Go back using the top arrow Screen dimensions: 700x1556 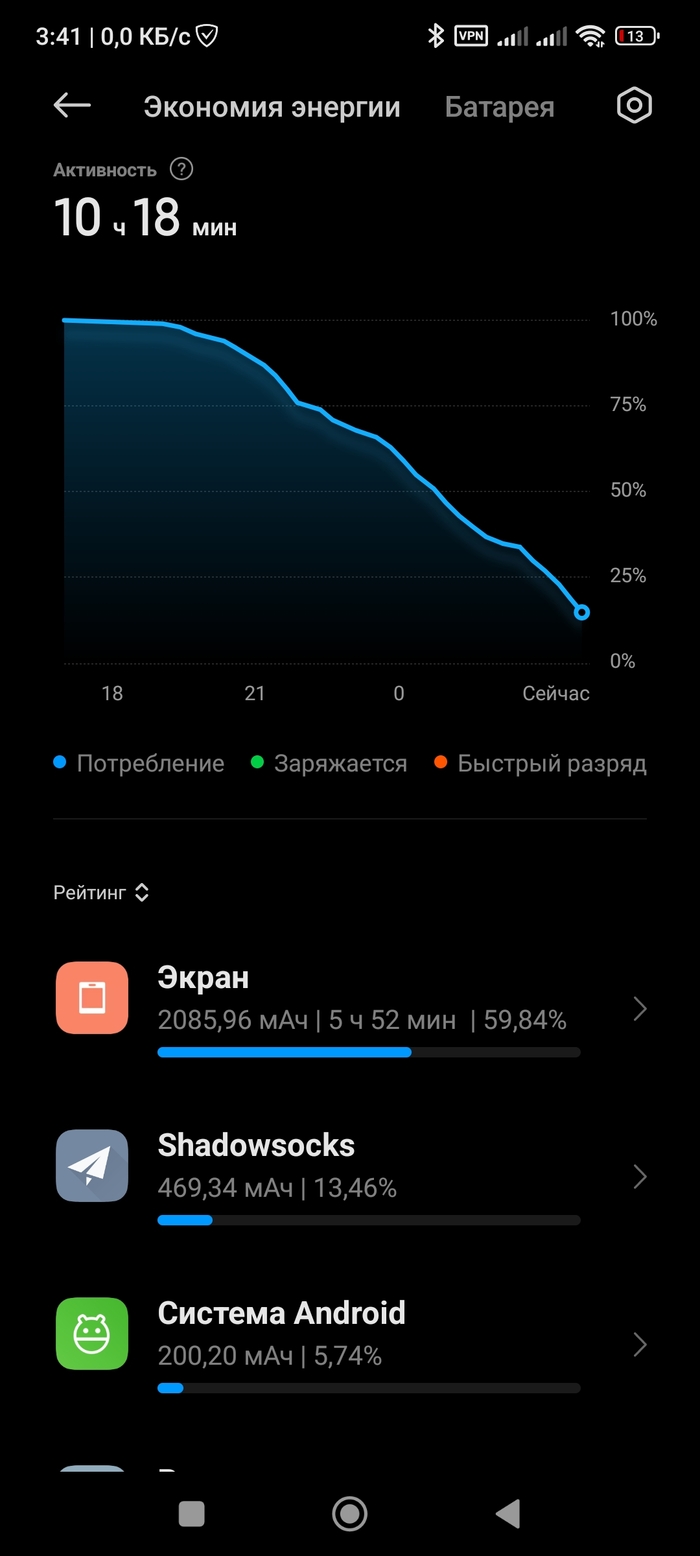coord(72,106)
